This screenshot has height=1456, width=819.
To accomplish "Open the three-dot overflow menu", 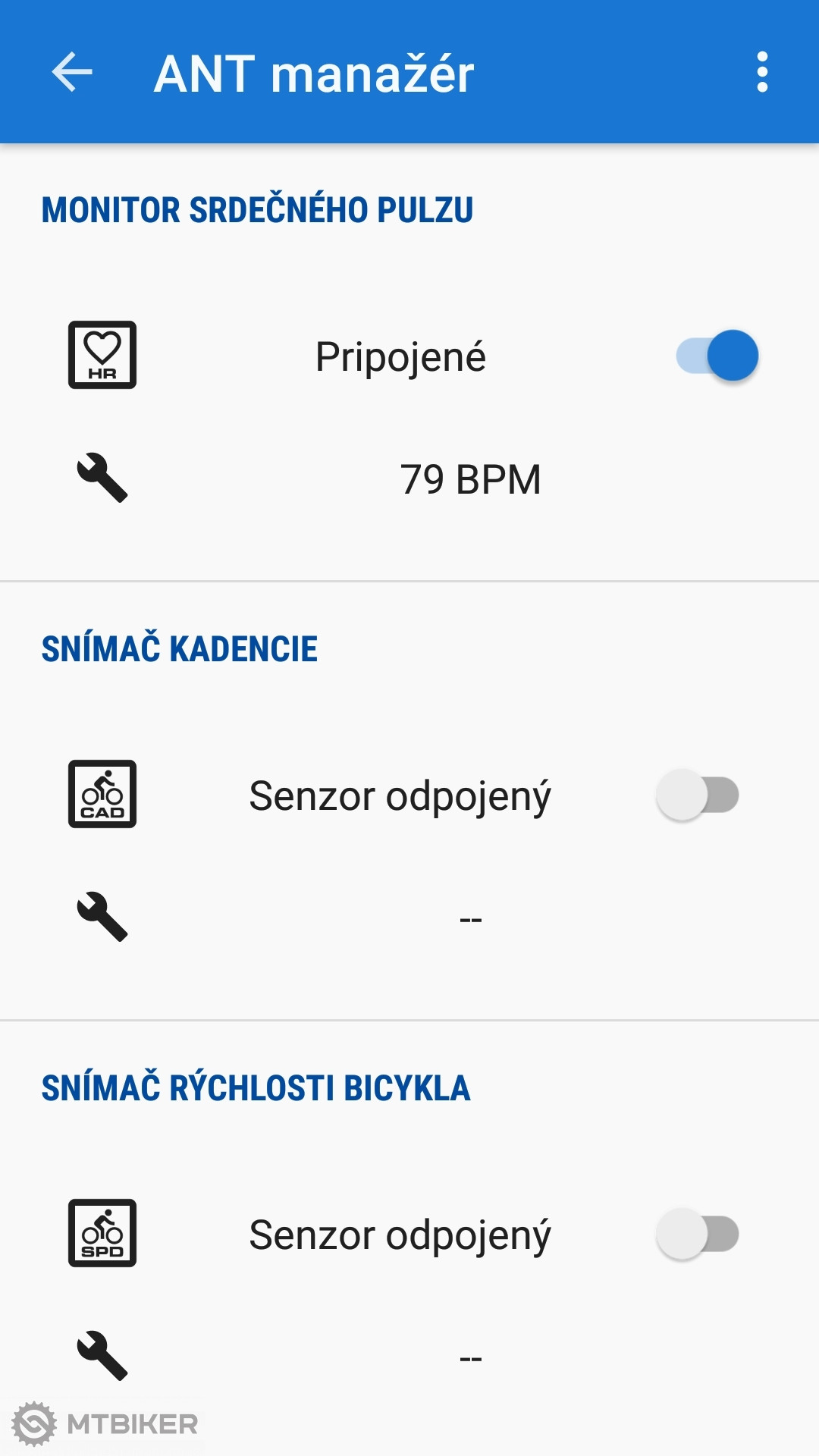I will [762, 73].
